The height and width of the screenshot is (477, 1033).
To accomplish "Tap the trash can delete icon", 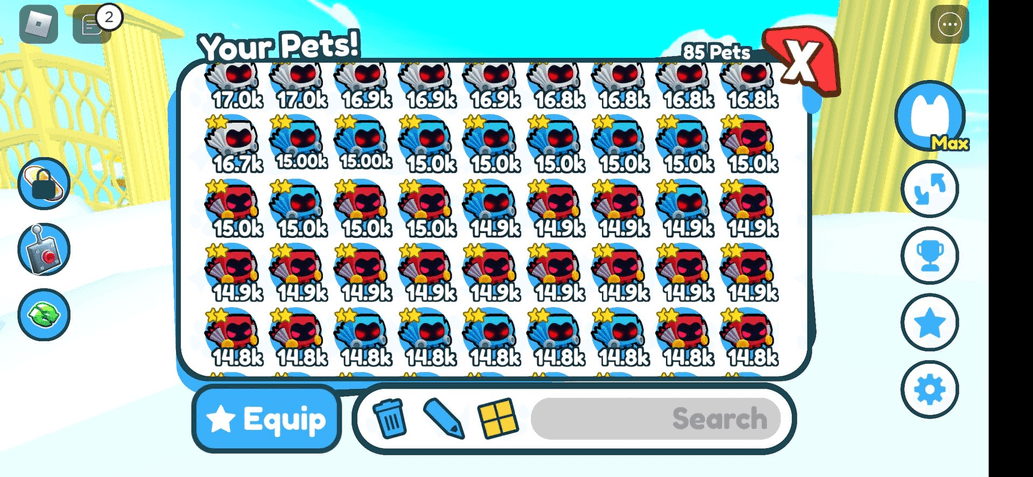I will pyautogui.click(x=390, y=418).
